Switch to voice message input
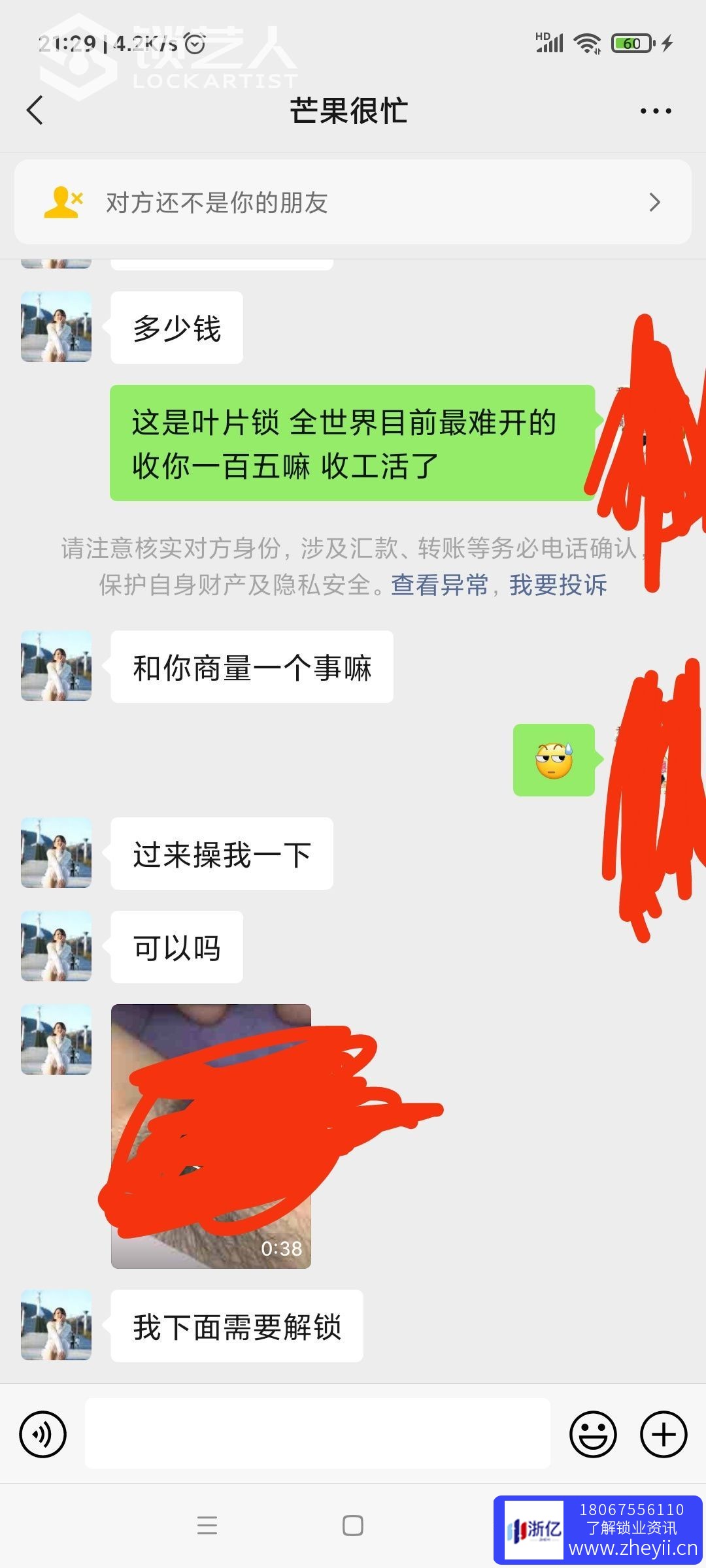The width and height of the screenshot is (706, 1568). click(43, 1435)
